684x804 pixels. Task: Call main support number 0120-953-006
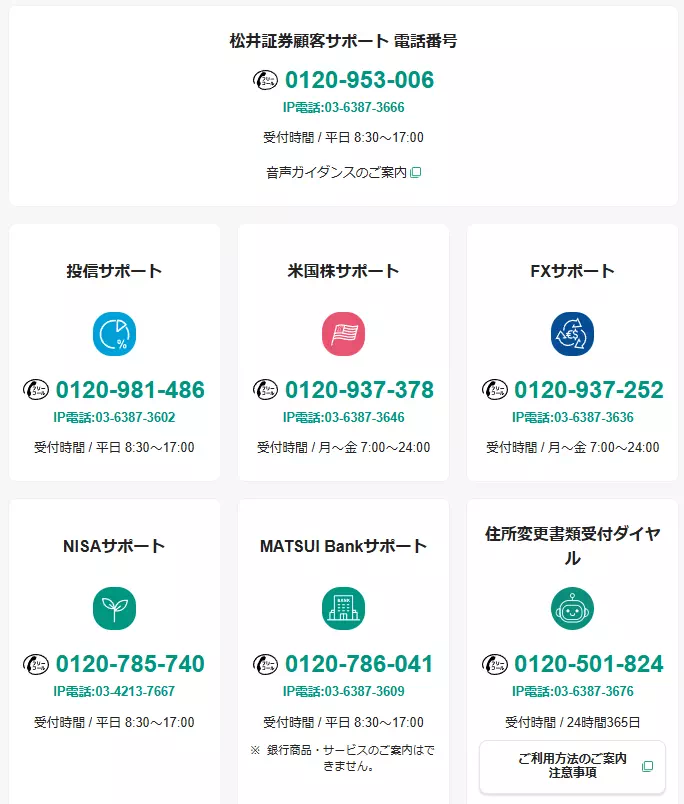point(358,80)
